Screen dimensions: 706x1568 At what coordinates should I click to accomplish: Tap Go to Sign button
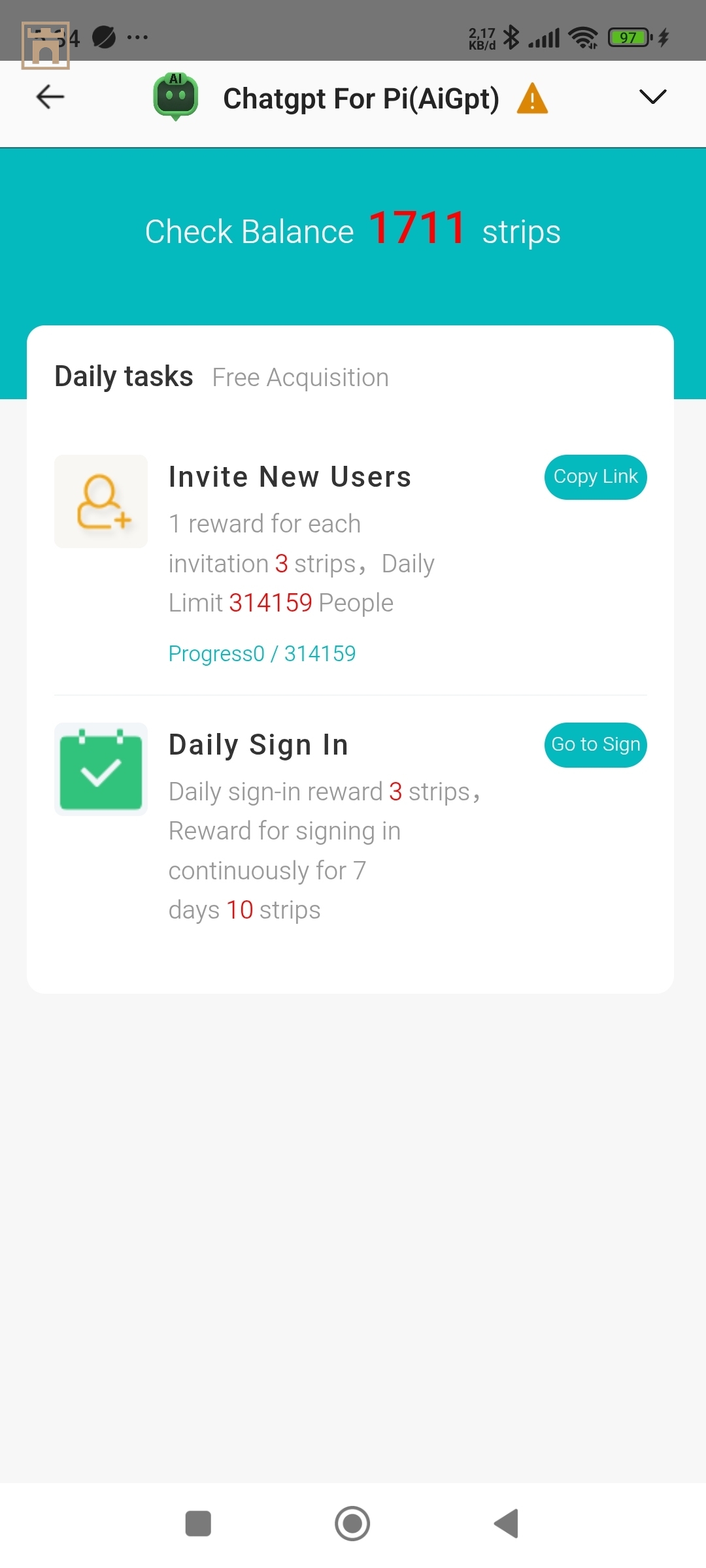point(595,745)
